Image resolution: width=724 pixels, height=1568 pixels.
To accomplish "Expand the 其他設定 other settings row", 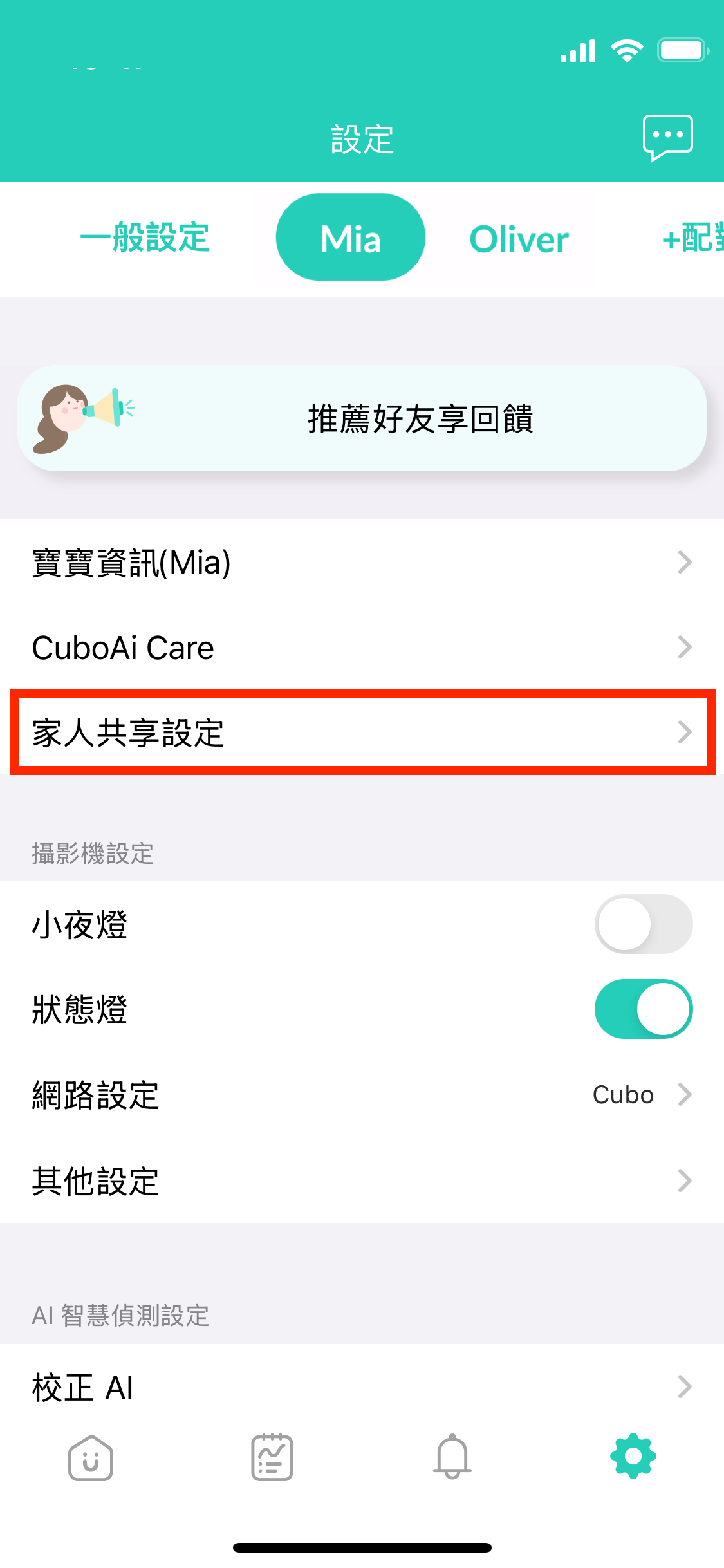I will 362,1180.
